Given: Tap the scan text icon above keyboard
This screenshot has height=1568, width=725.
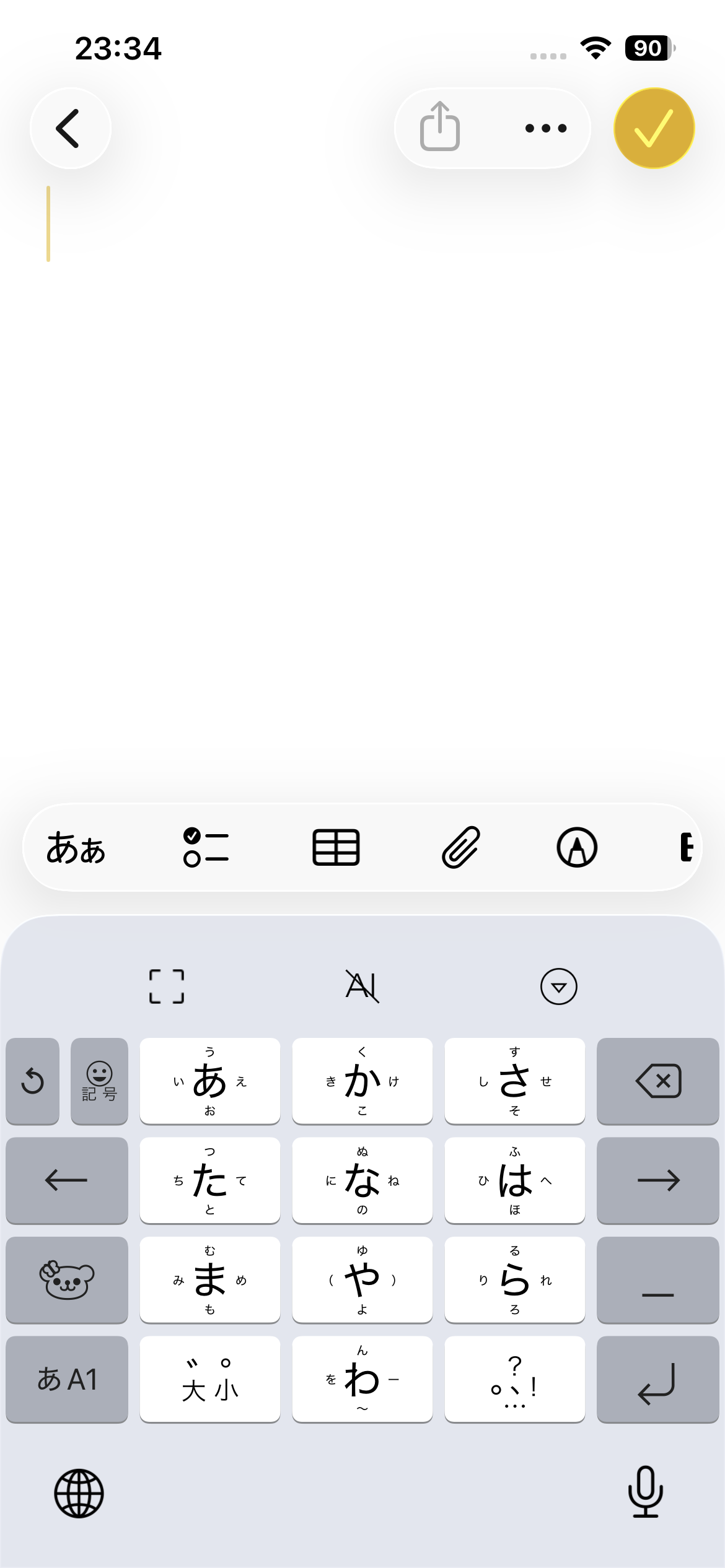Looking at the screenshot, I should pos(167,986).
